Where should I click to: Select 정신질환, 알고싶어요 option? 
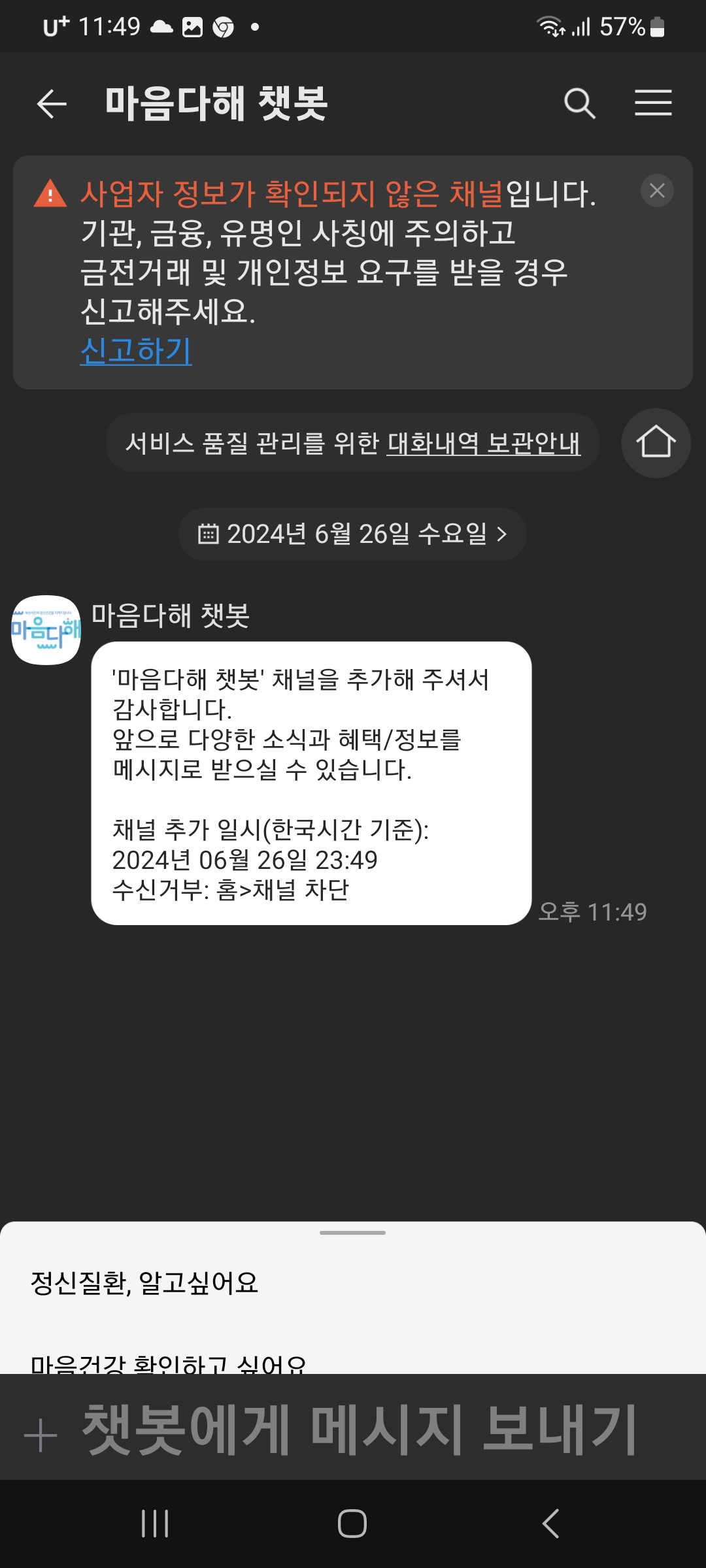[145, 1283]
